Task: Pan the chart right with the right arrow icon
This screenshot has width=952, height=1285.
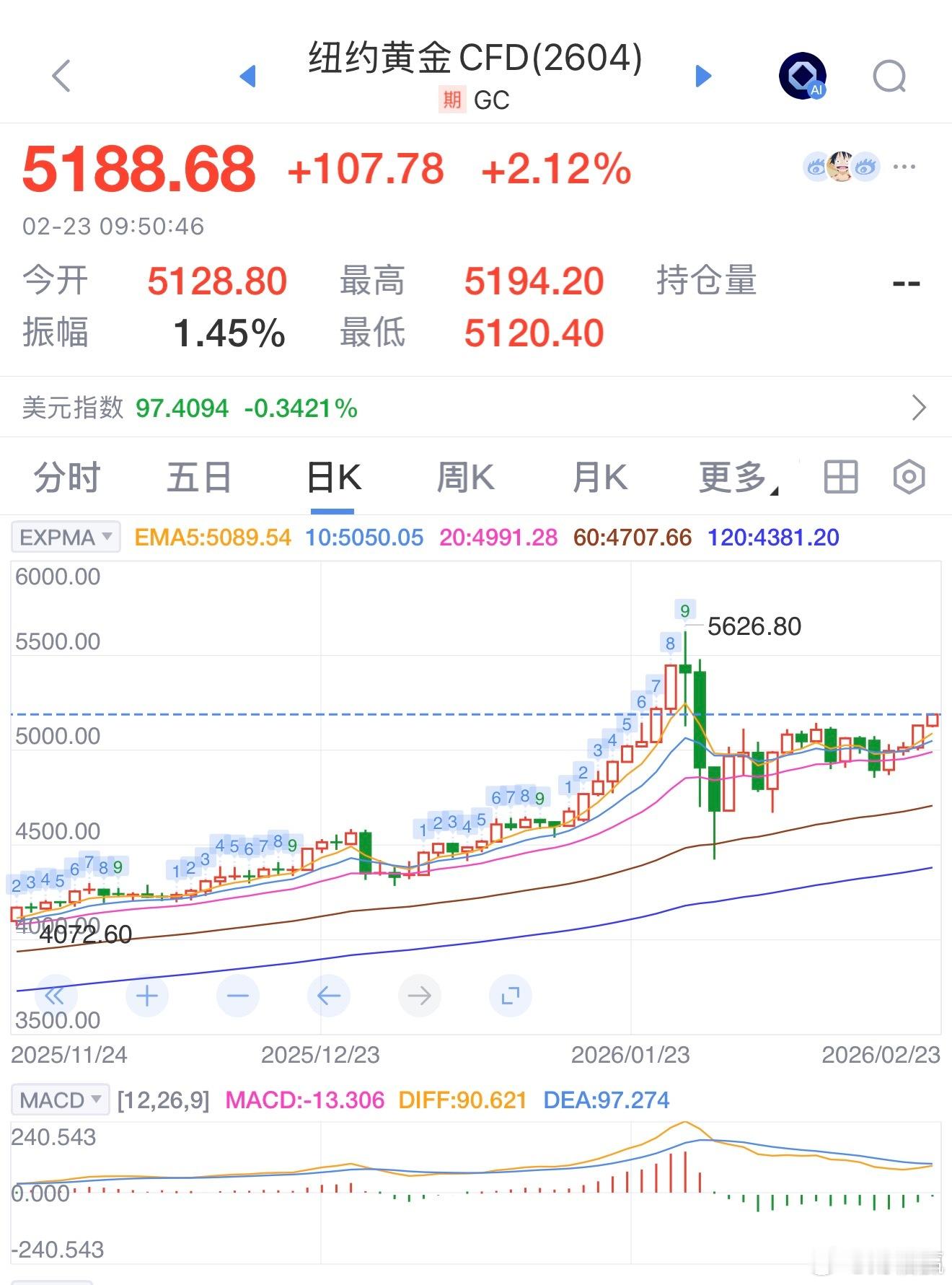Action: coord(420,995)
